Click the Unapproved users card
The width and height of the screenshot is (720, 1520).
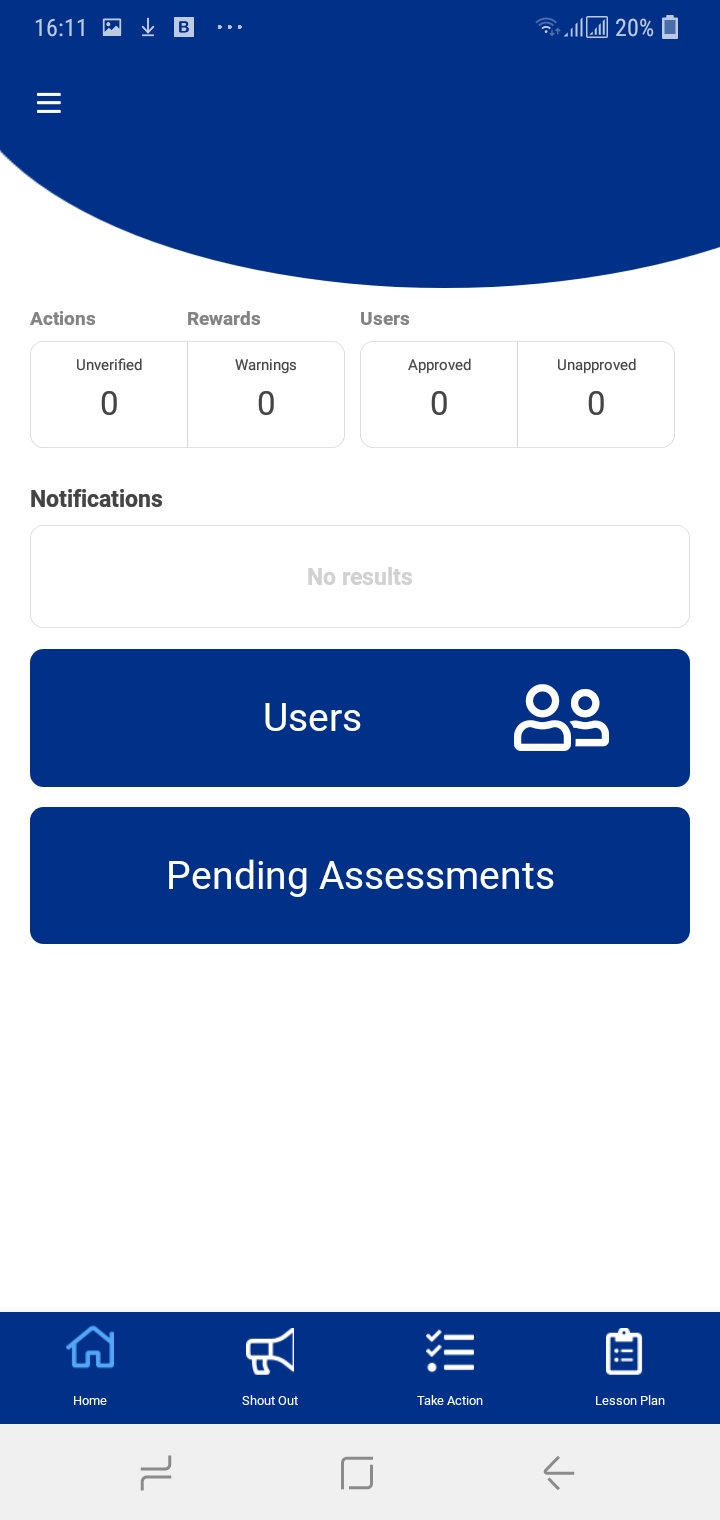(596, 394)
